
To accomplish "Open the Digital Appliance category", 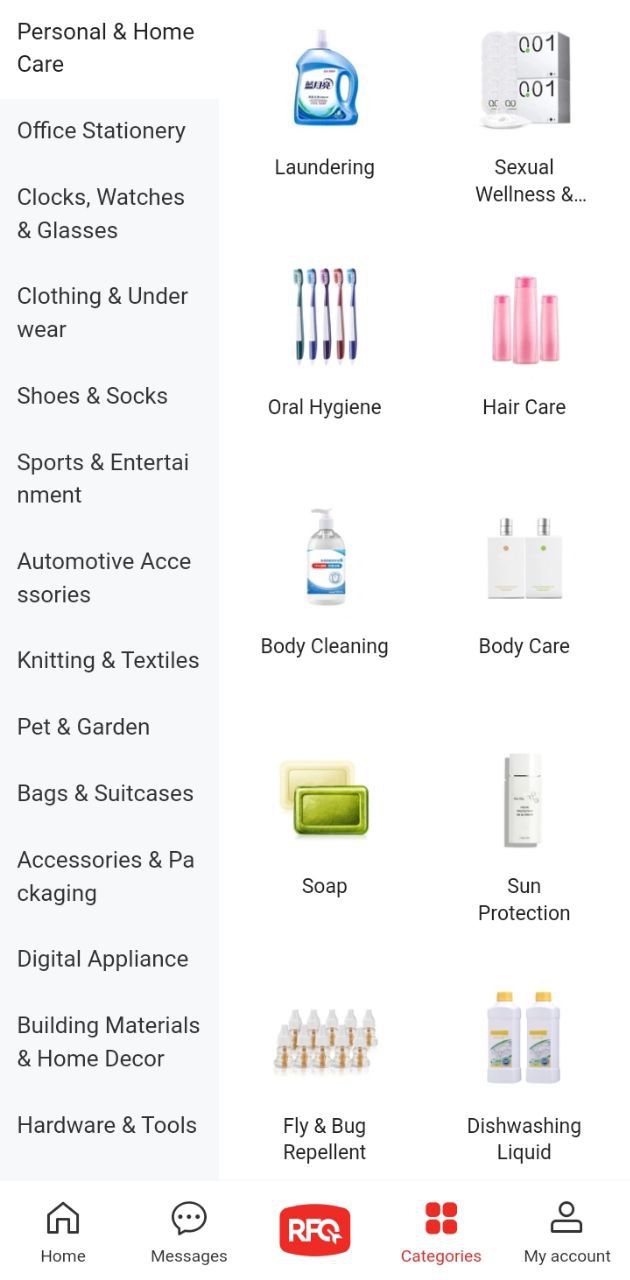I will pos(103,959).
